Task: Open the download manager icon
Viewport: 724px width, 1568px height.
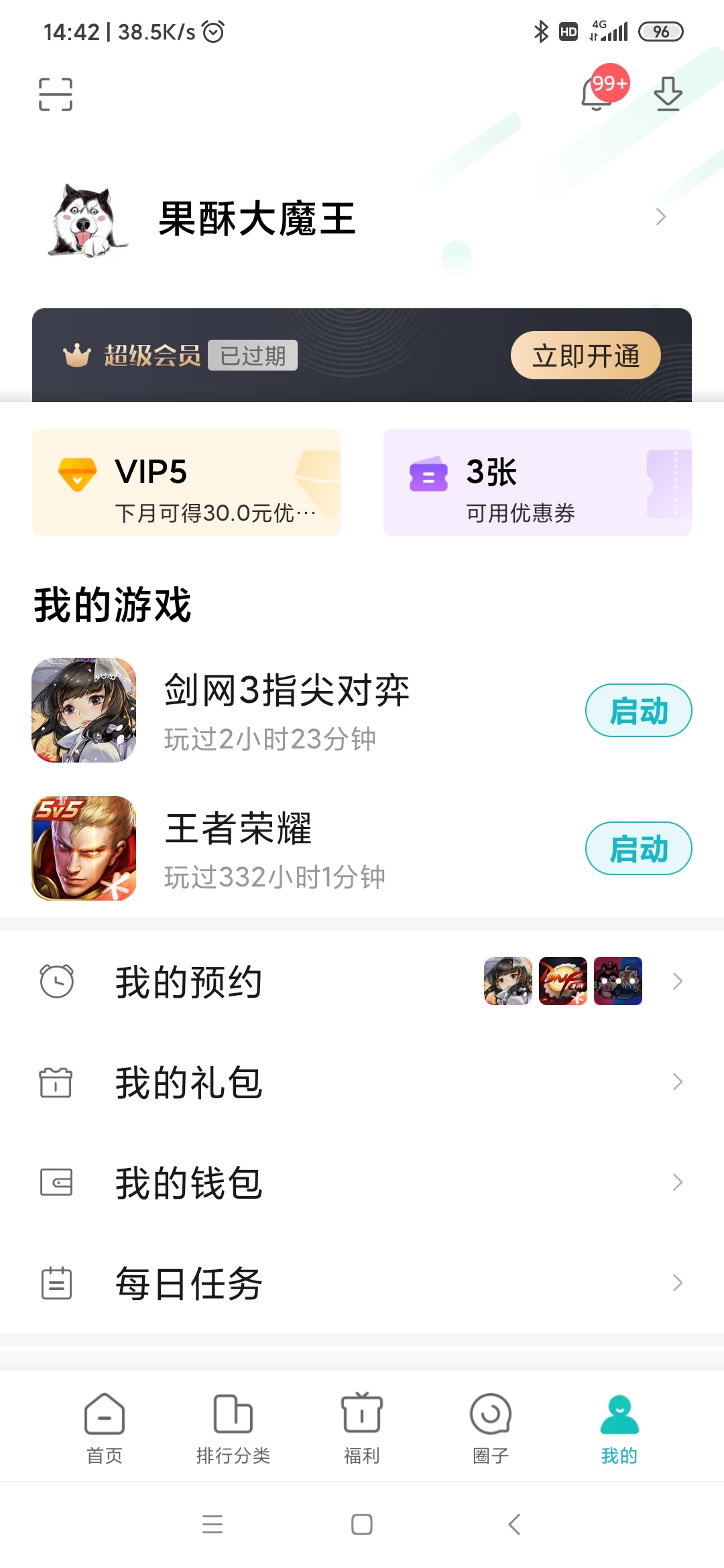Action: coord(666,95)
